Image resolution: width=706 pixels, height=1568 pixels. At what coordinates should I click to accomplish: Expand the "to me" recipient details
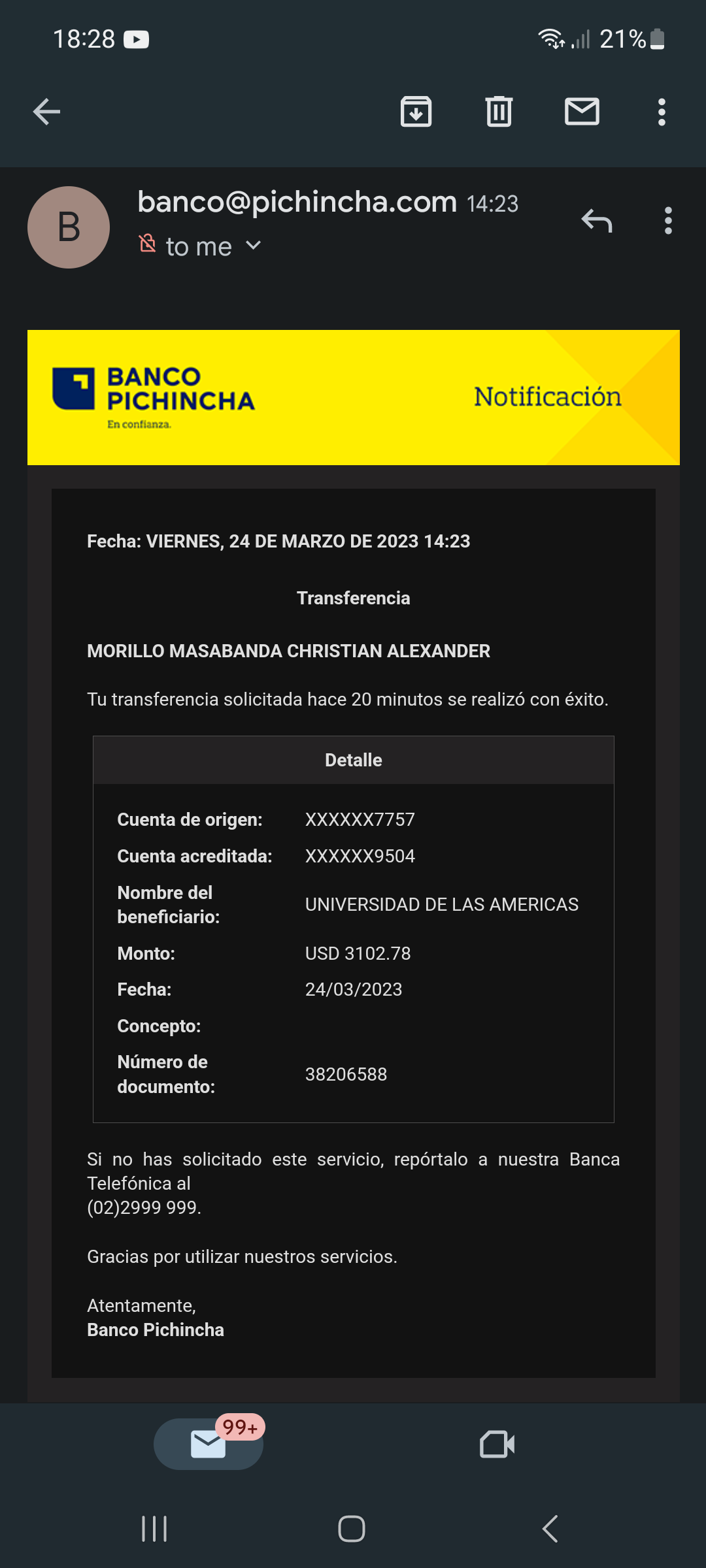point(253,246)
